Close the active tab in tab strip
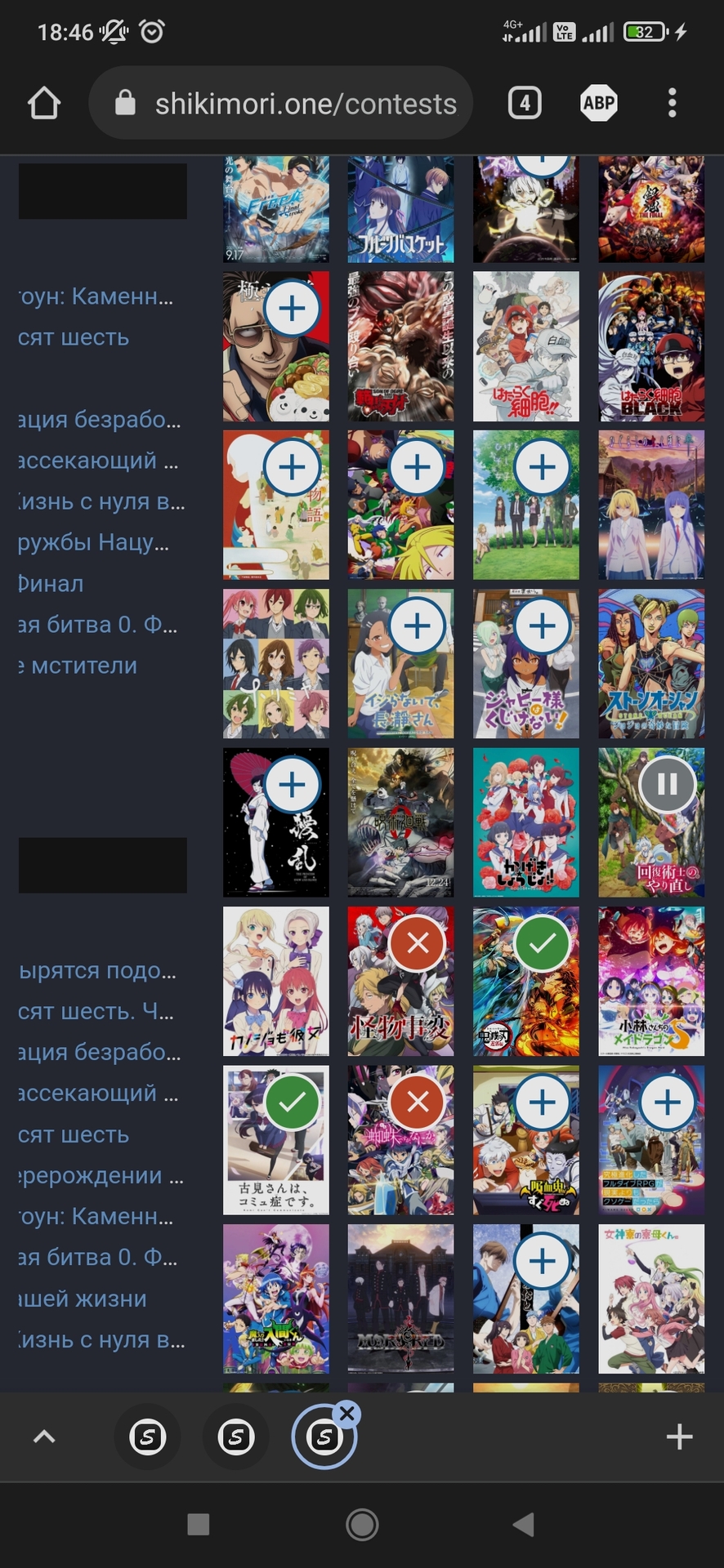This screenshot has height=1568, width=724. coord(347,1414)
